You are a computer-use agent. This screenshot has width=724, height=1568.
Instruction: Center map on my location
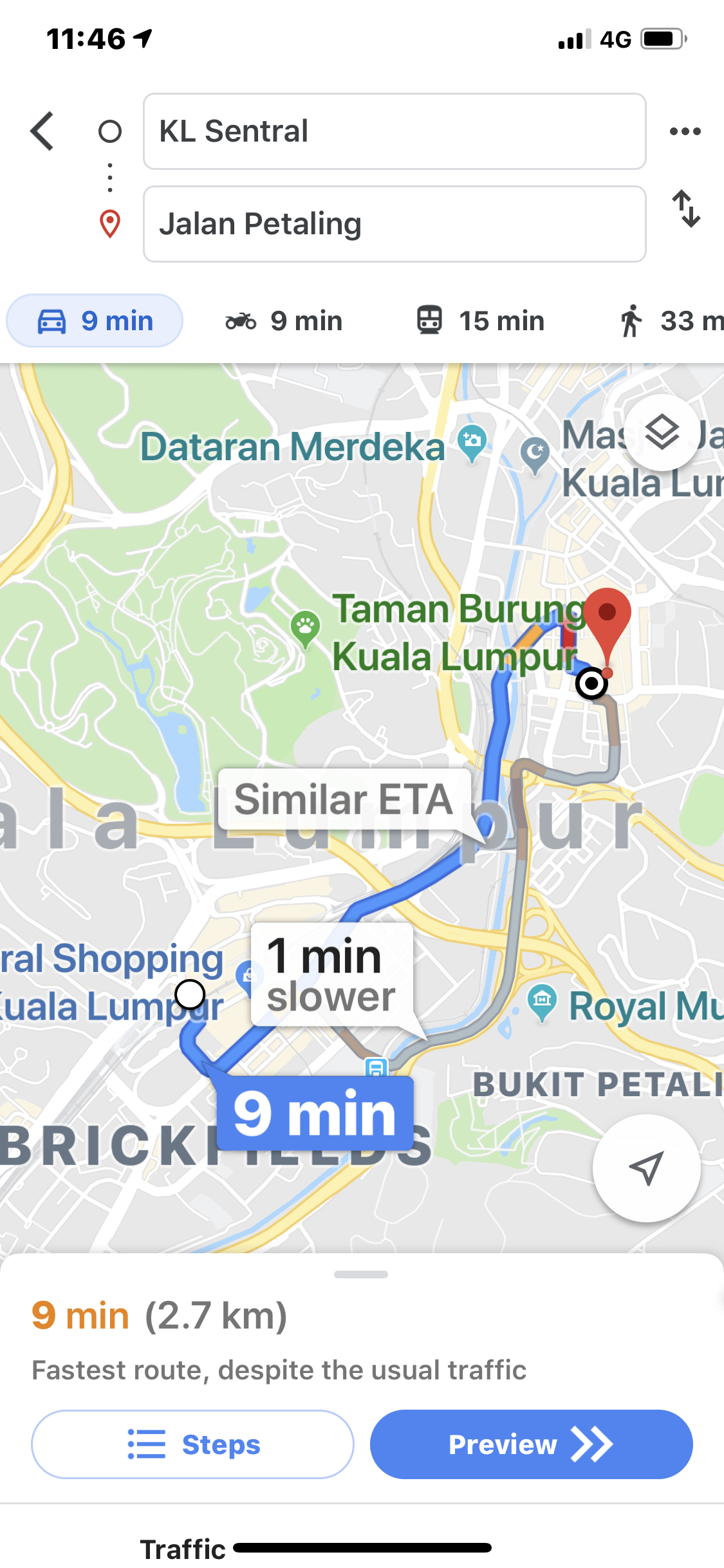click(x=646, y=1168)
